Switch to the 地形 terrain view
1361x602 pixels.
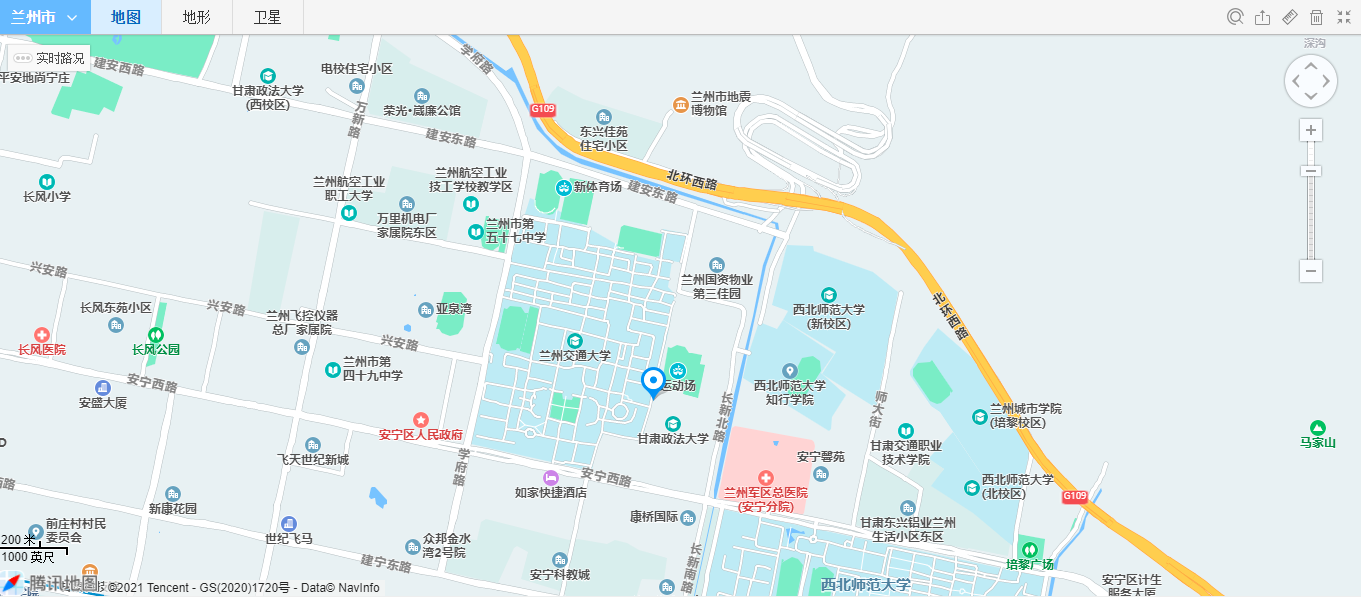[196, 17]
